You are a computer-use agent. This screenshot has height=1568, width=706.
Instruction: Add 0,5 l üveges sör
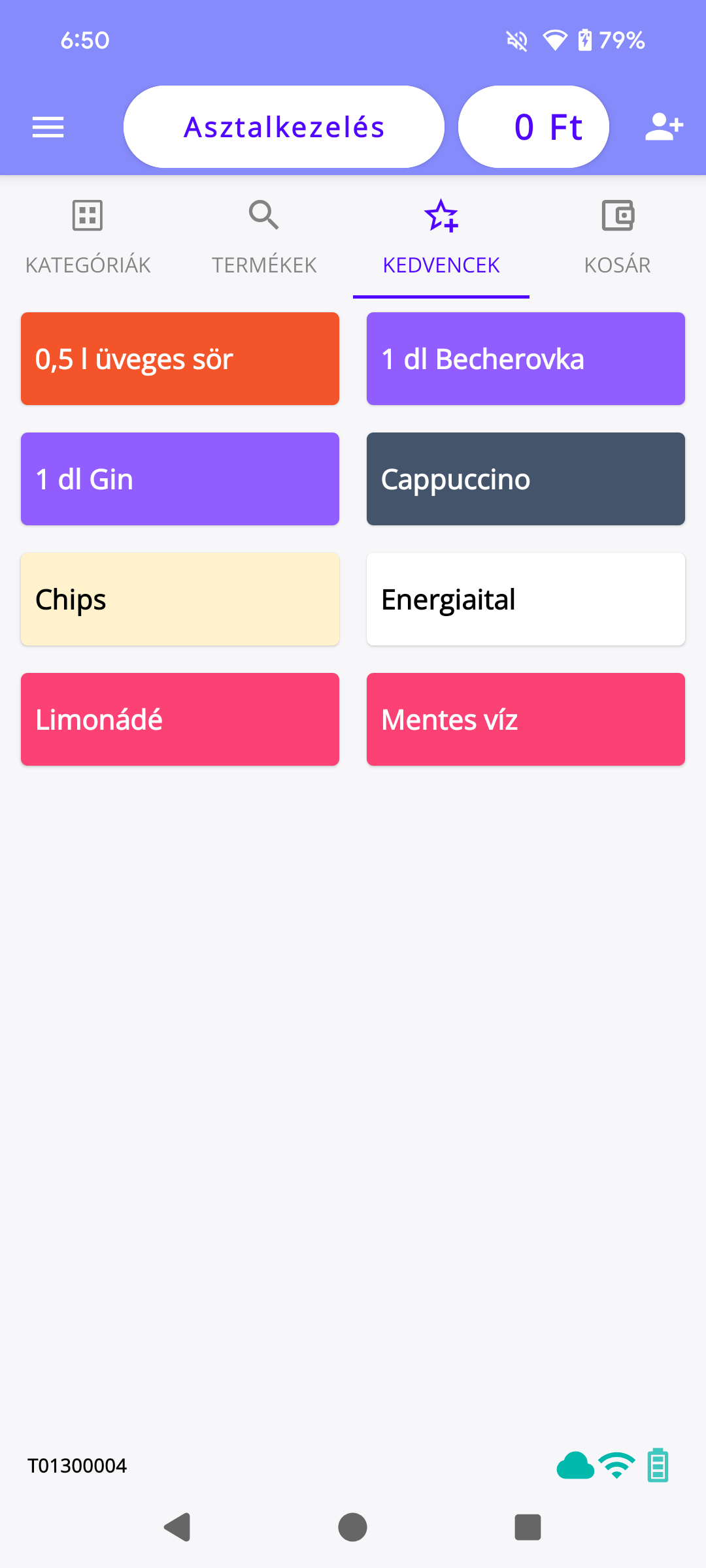point(180,359)
